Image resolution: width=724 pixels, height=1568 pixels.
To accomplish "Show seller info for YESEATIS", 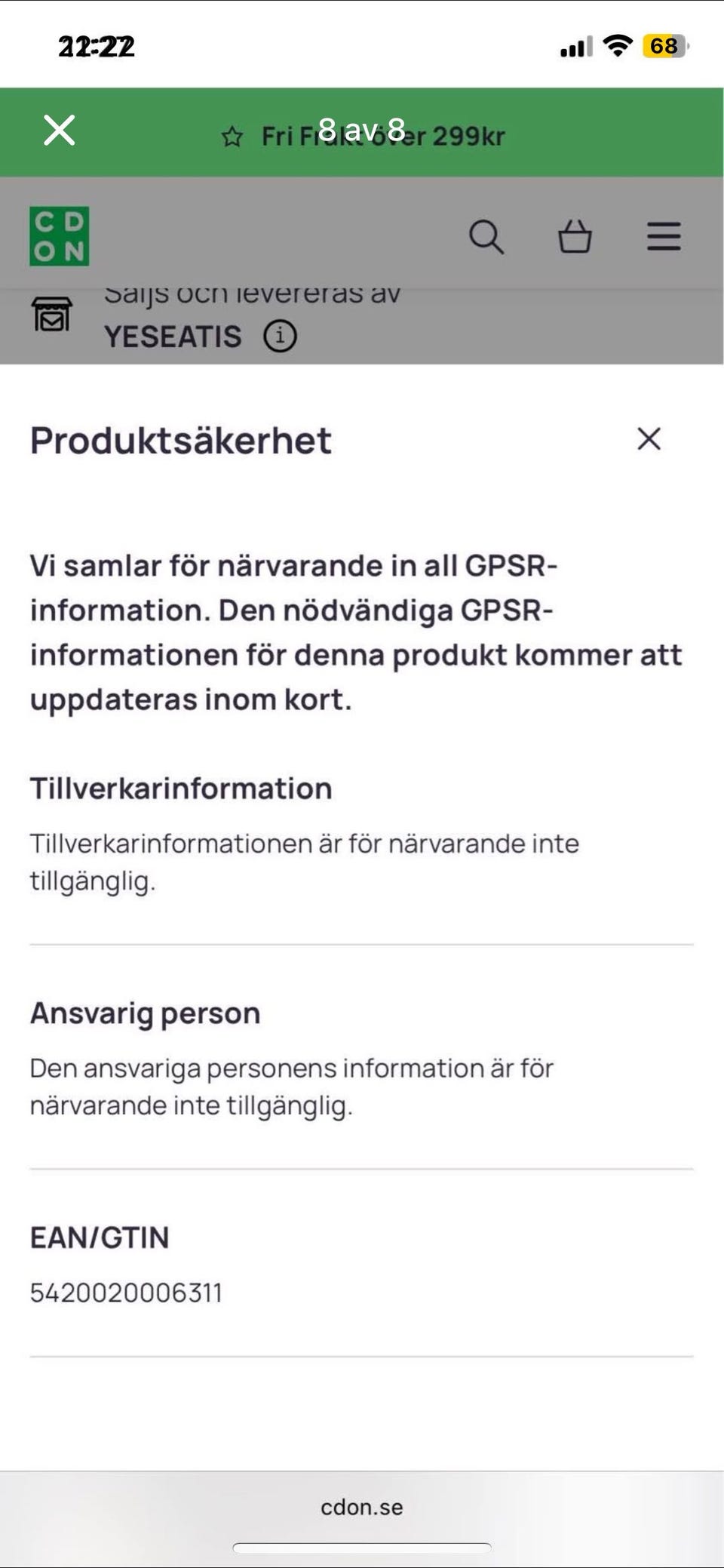I will (280, 336).
